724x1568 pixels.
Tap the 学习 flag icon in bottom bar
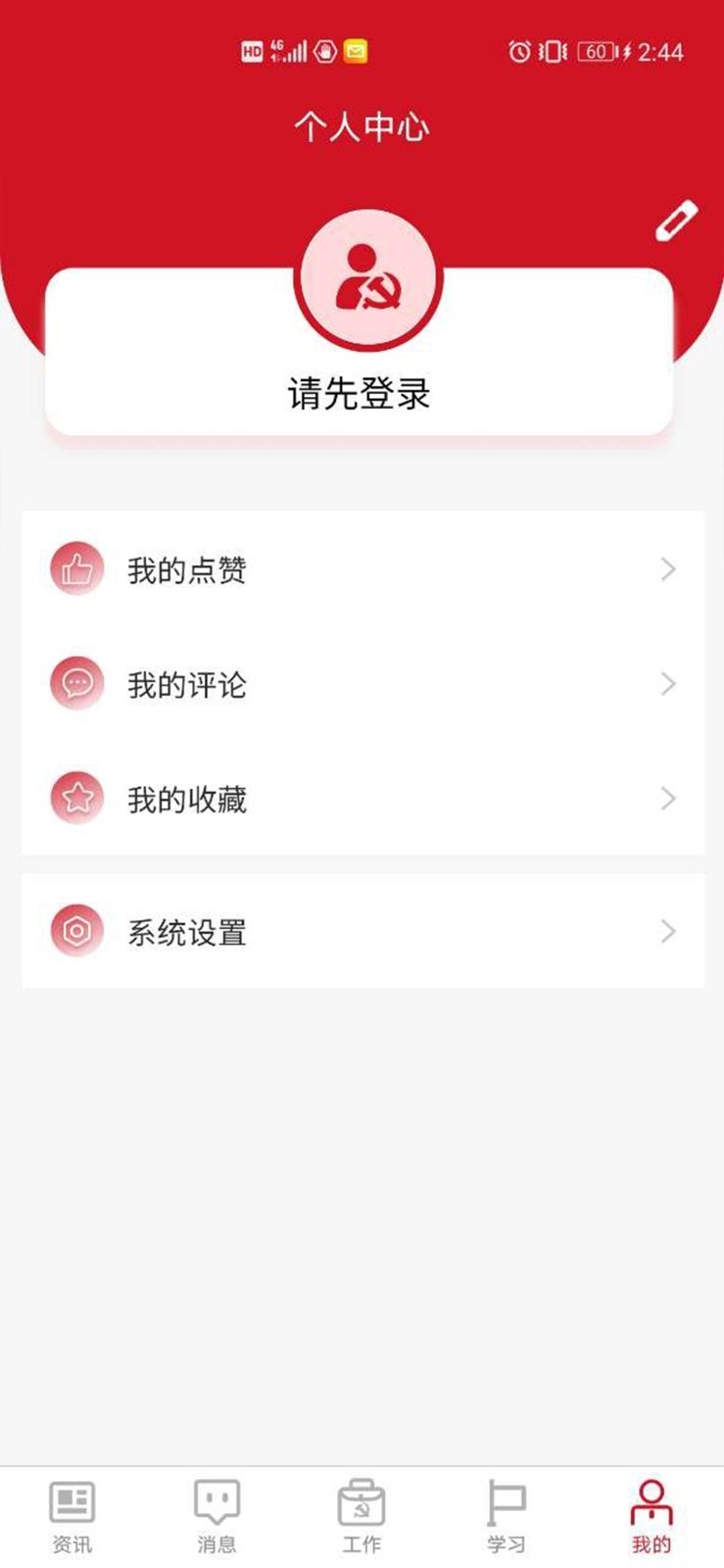pyautogui.click(x=507, y=1499)
